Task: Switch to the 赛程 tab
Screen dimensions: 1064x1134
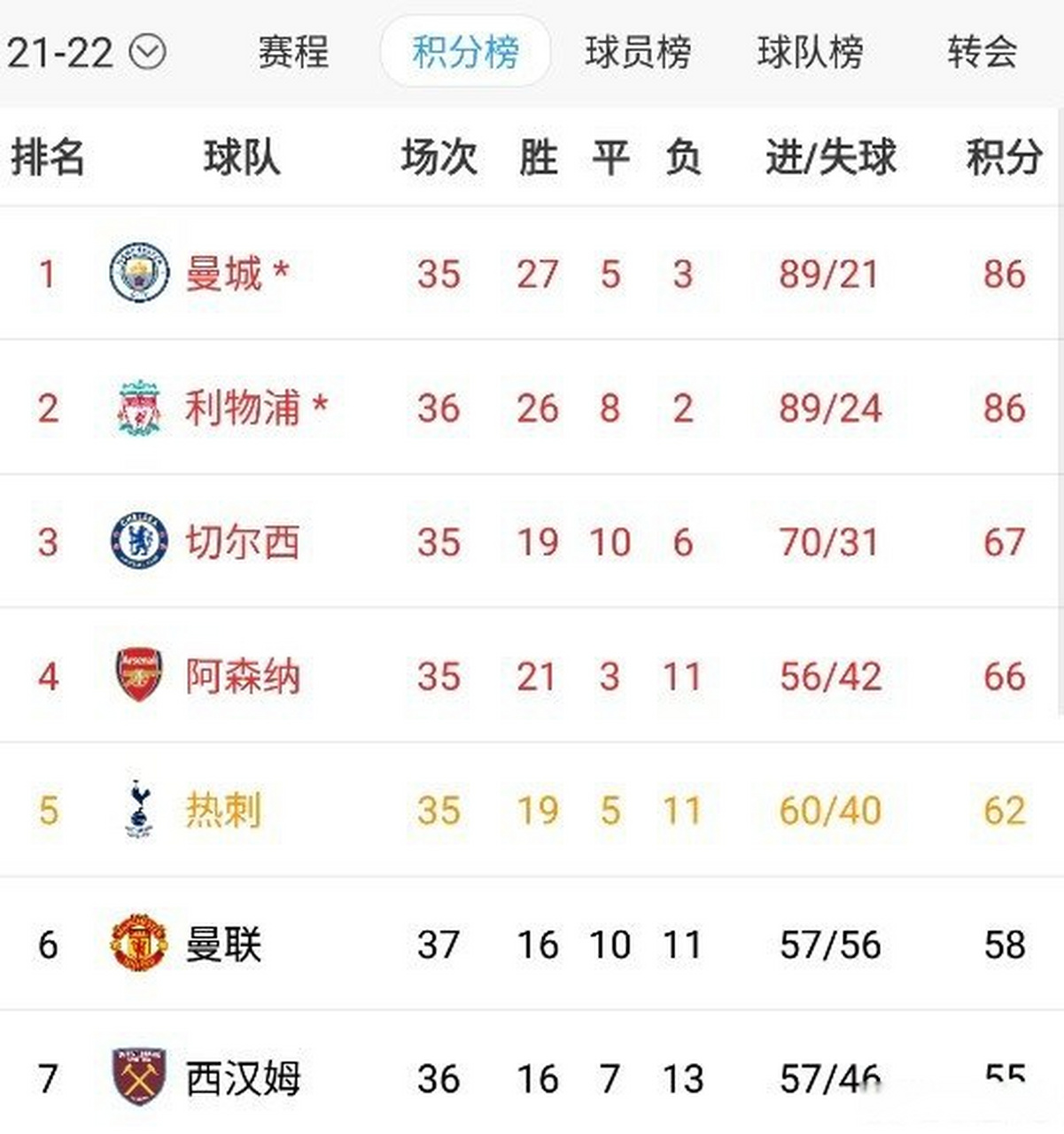Action: coord(291,53)
